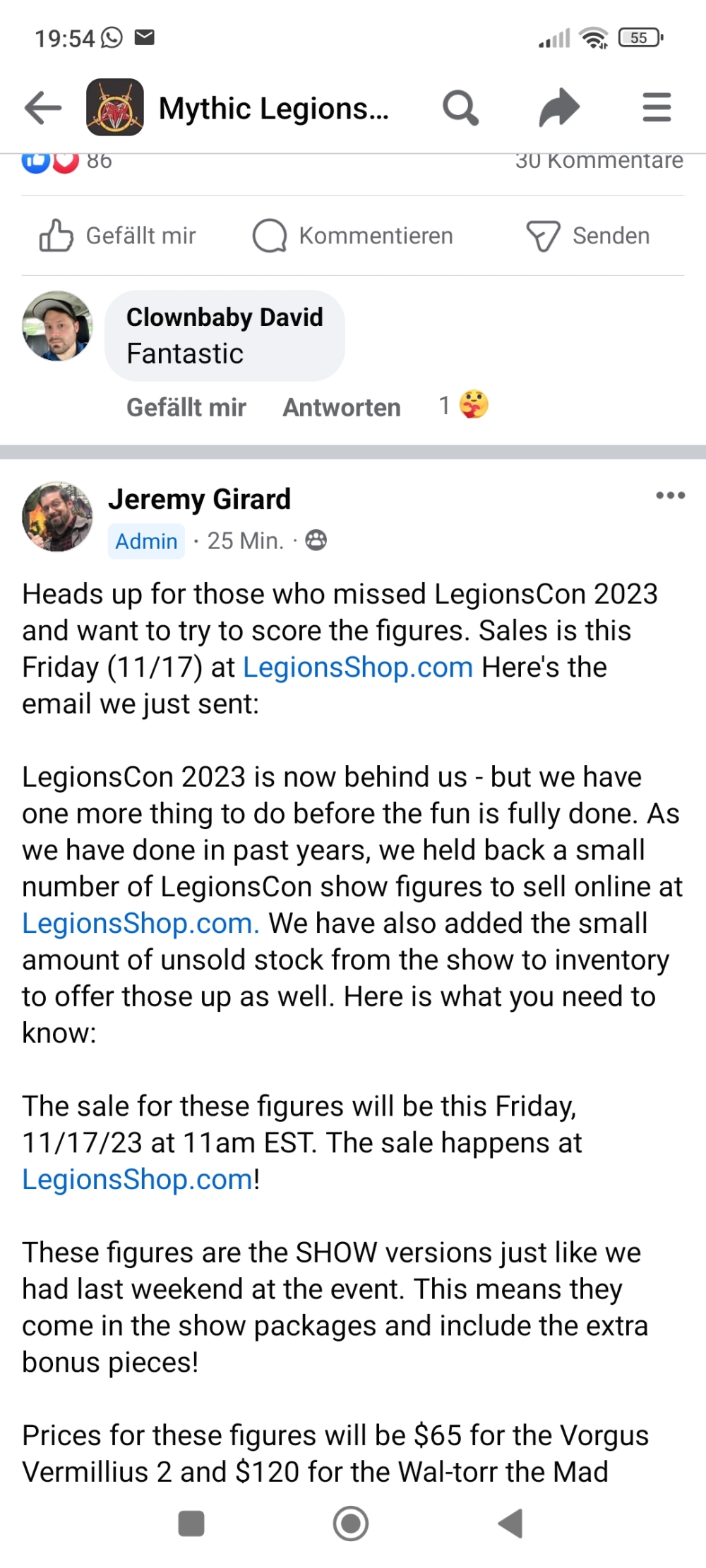Viewport: 706px width, 1568px height.
Task: View the 30 Kommentare on the post
Action: (x=599, y=162)
